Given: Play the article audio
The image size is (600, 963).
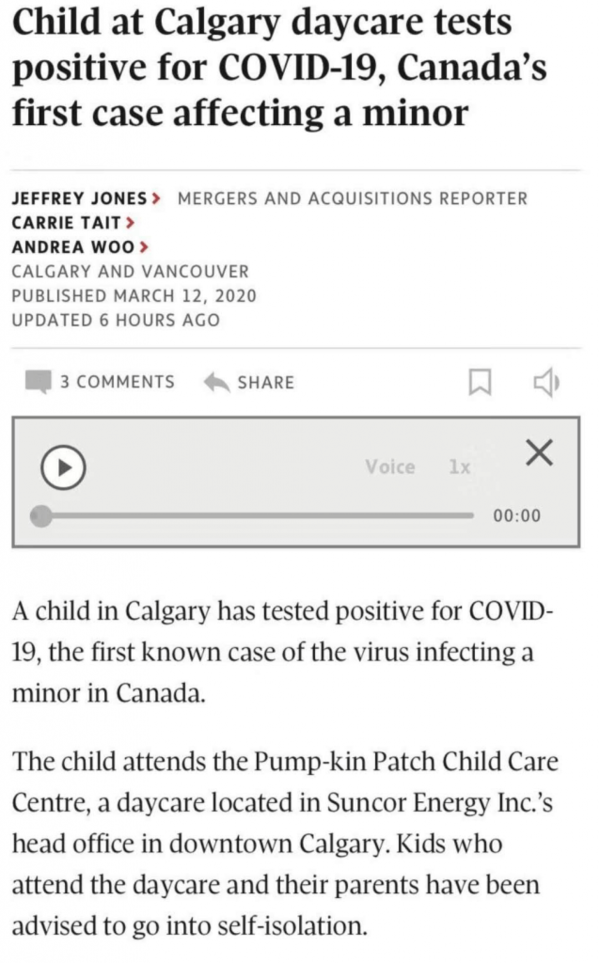Looking at the screenshot, I should pos(62,467).
